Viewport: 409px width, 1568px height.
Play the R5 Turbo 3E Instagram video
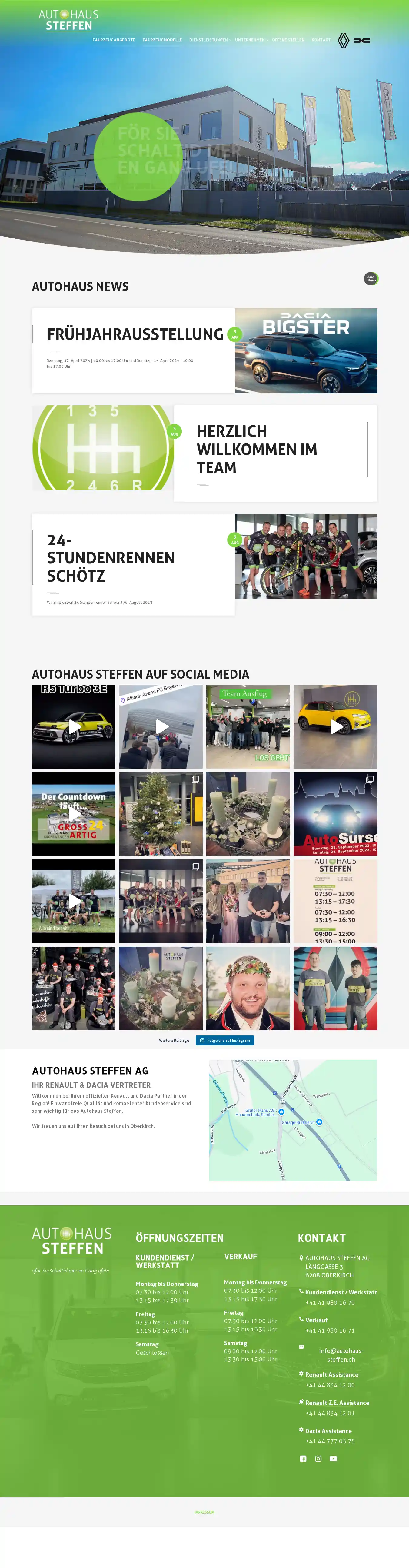click(74, 727)
